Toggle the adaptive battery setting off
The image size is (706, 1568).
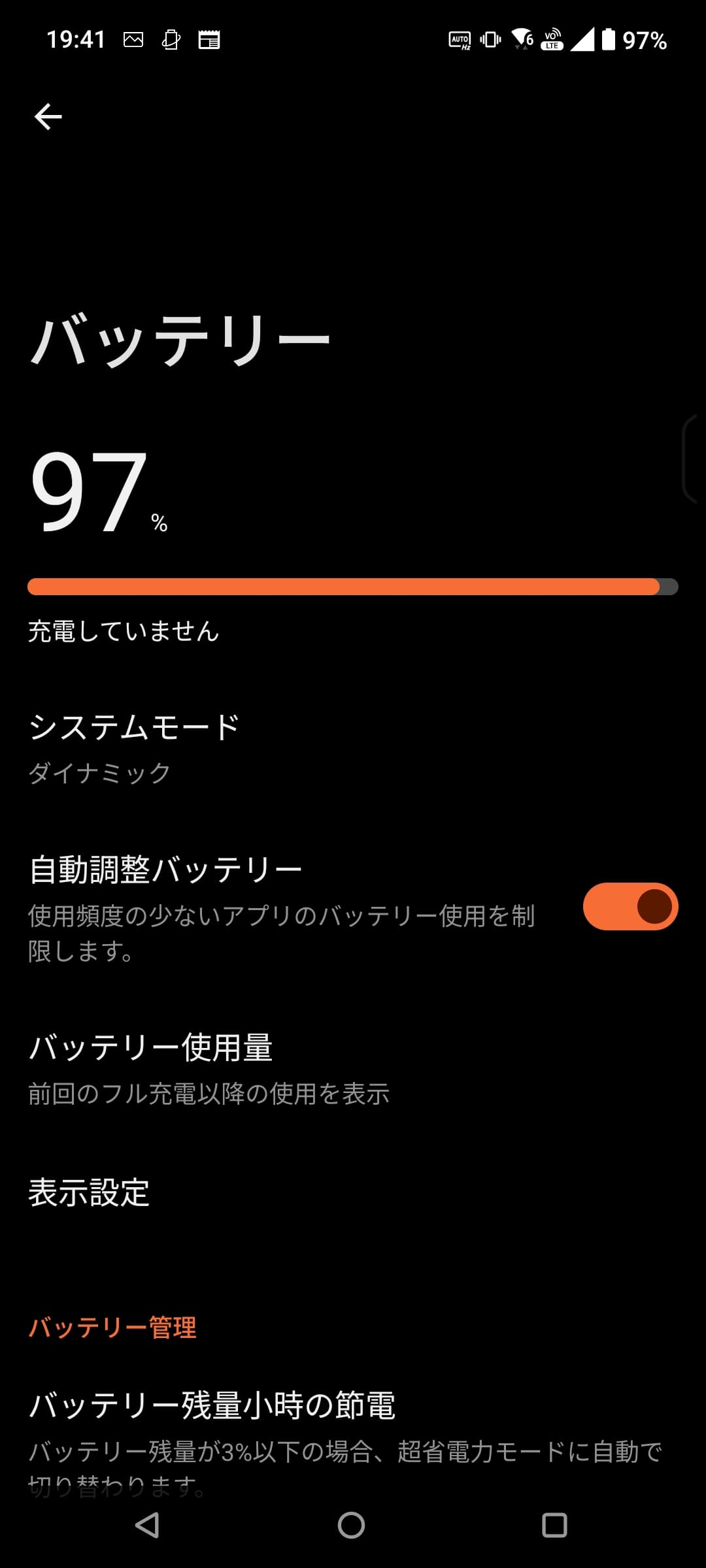tap(630, 906)
